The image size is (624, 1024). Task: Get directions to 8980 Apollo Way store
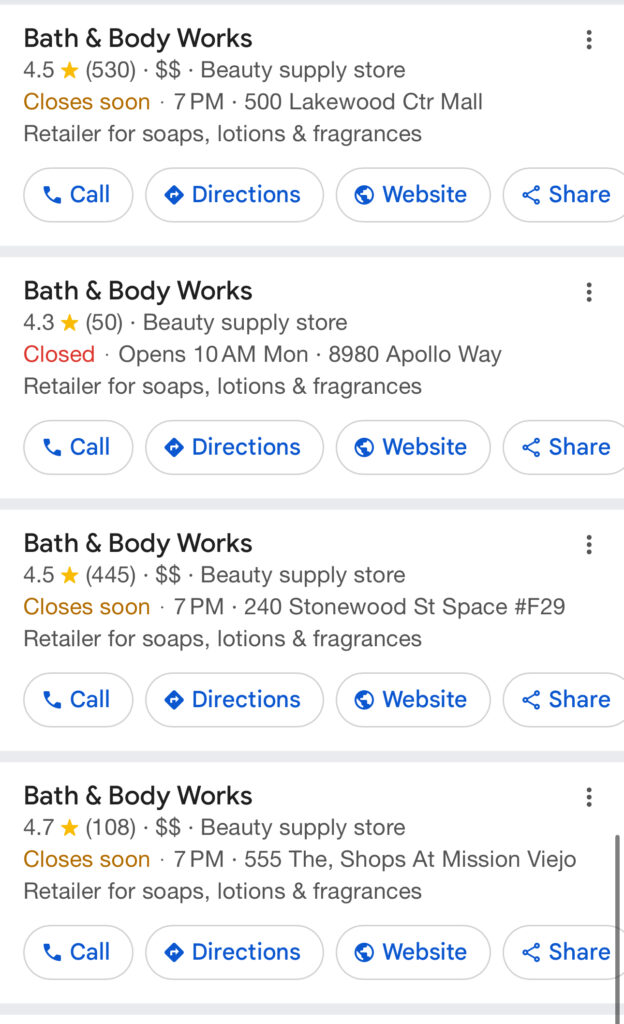pos(234,447)
